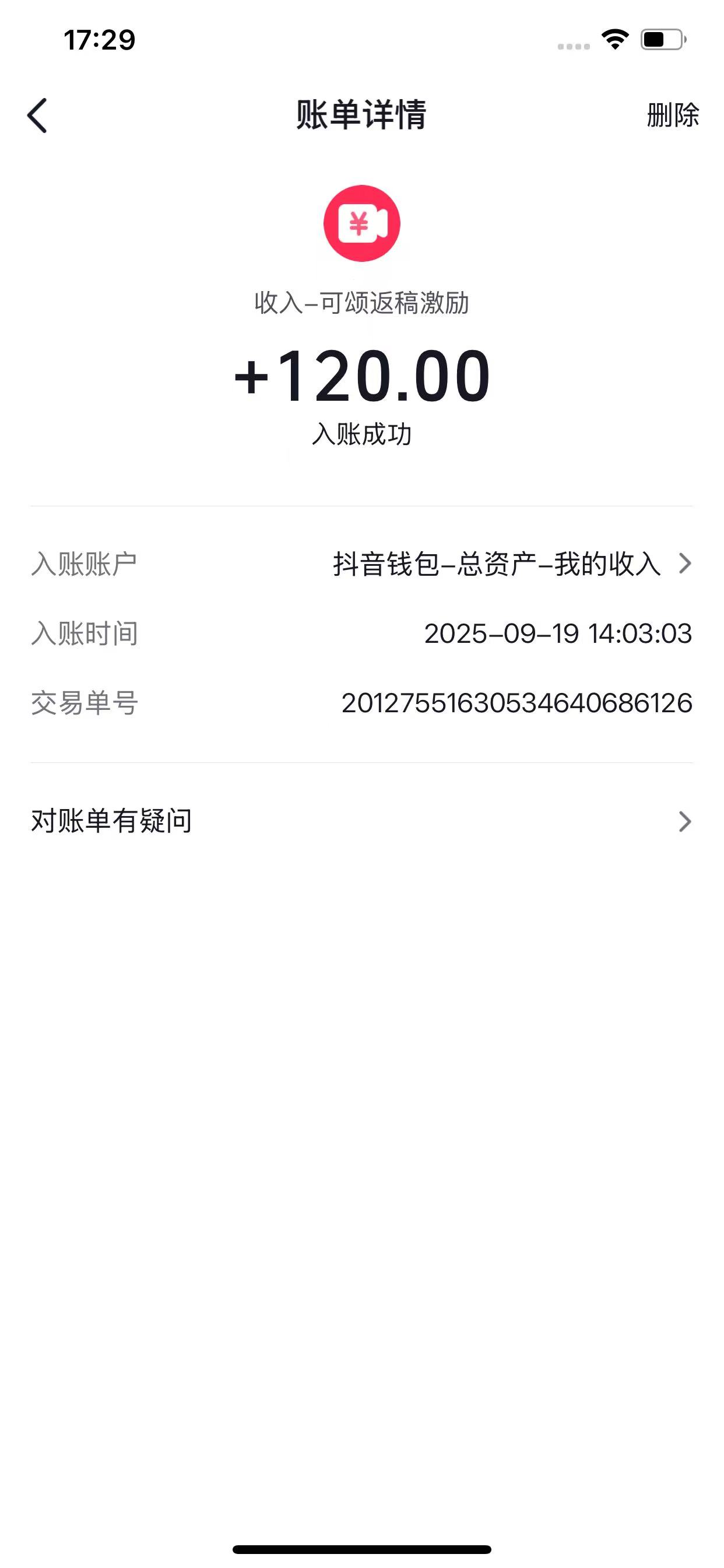Click the 入账时间 timestamp value
Screen dimensions: 724x1568
(558, 633)
